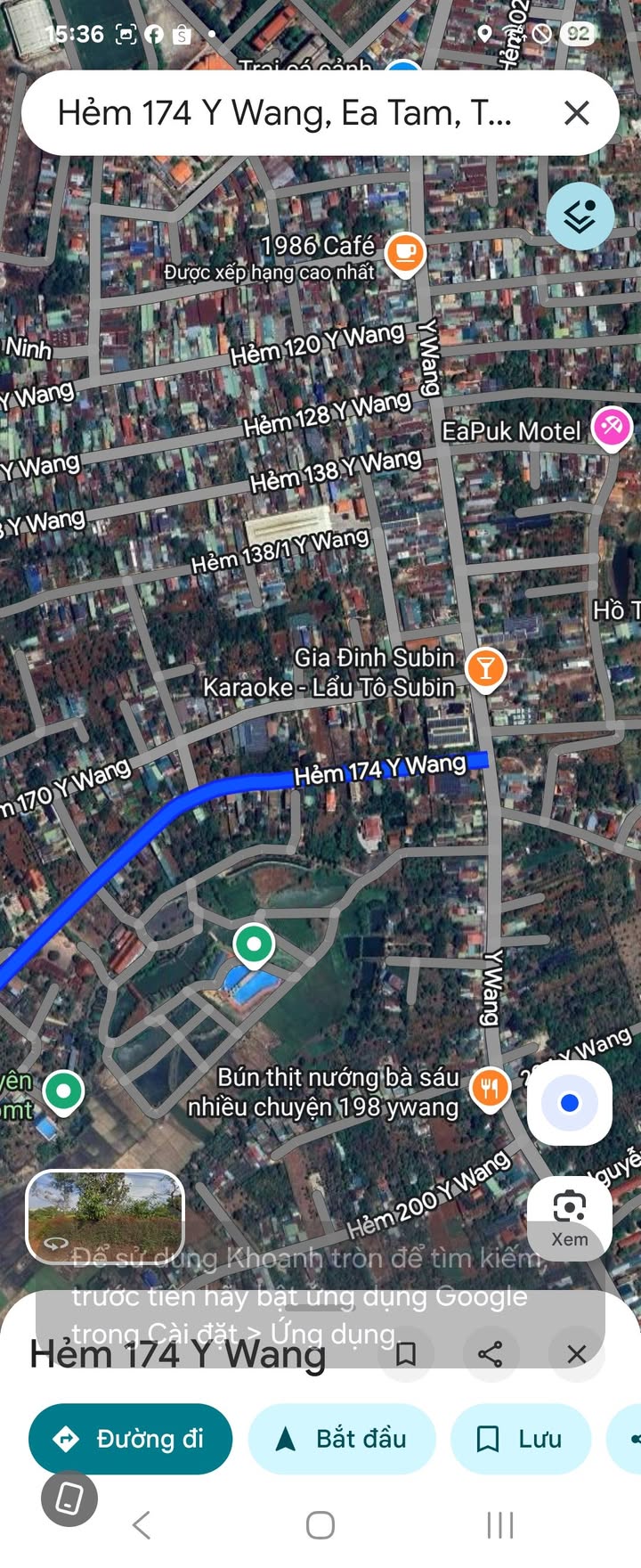Clear the search with the X icon
This screenshot has height=1568, width=641.
(x=577, y=113)
